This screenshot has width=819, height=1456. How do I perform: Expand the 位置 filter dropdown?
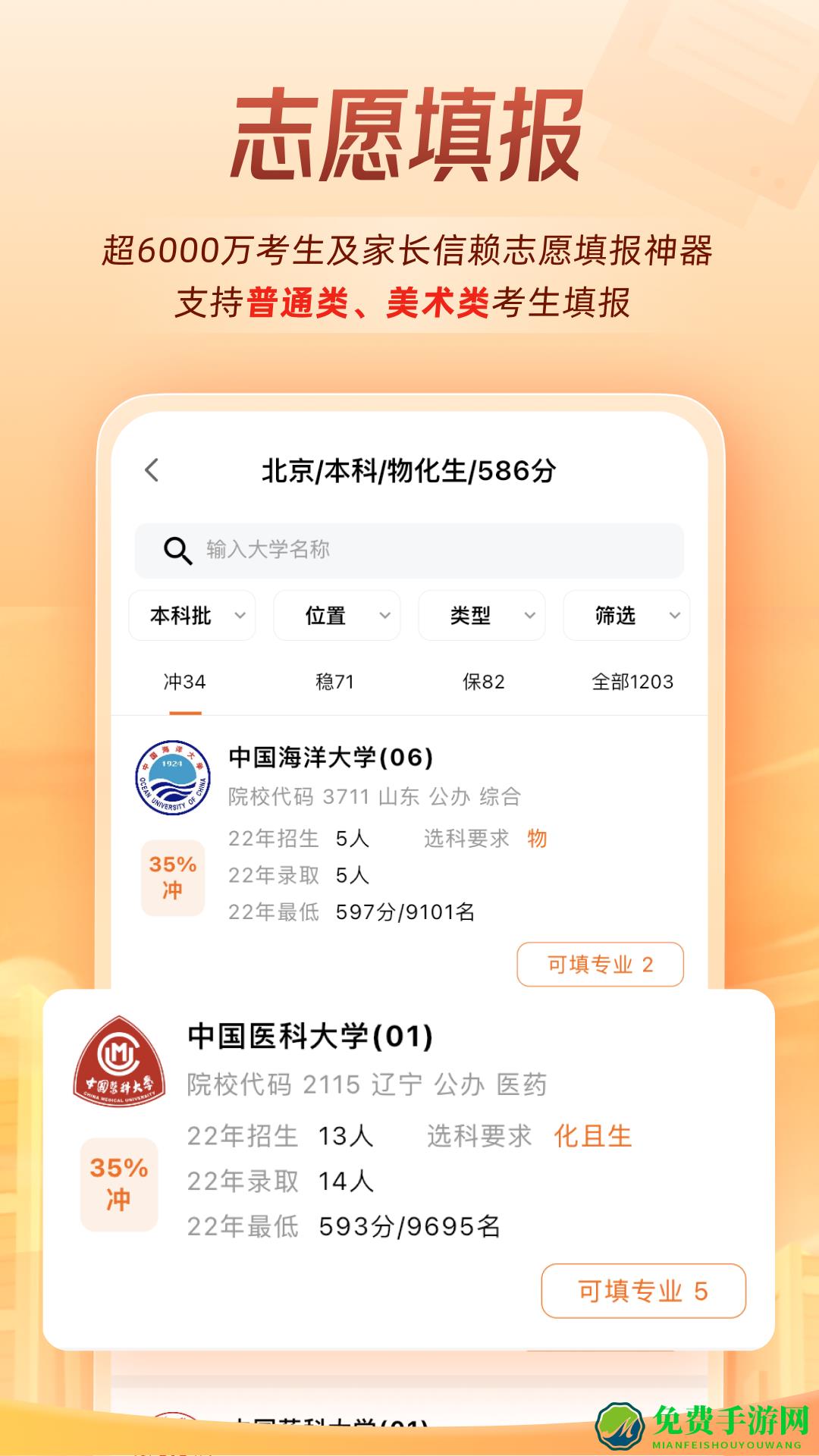click(x=337, y=616)
